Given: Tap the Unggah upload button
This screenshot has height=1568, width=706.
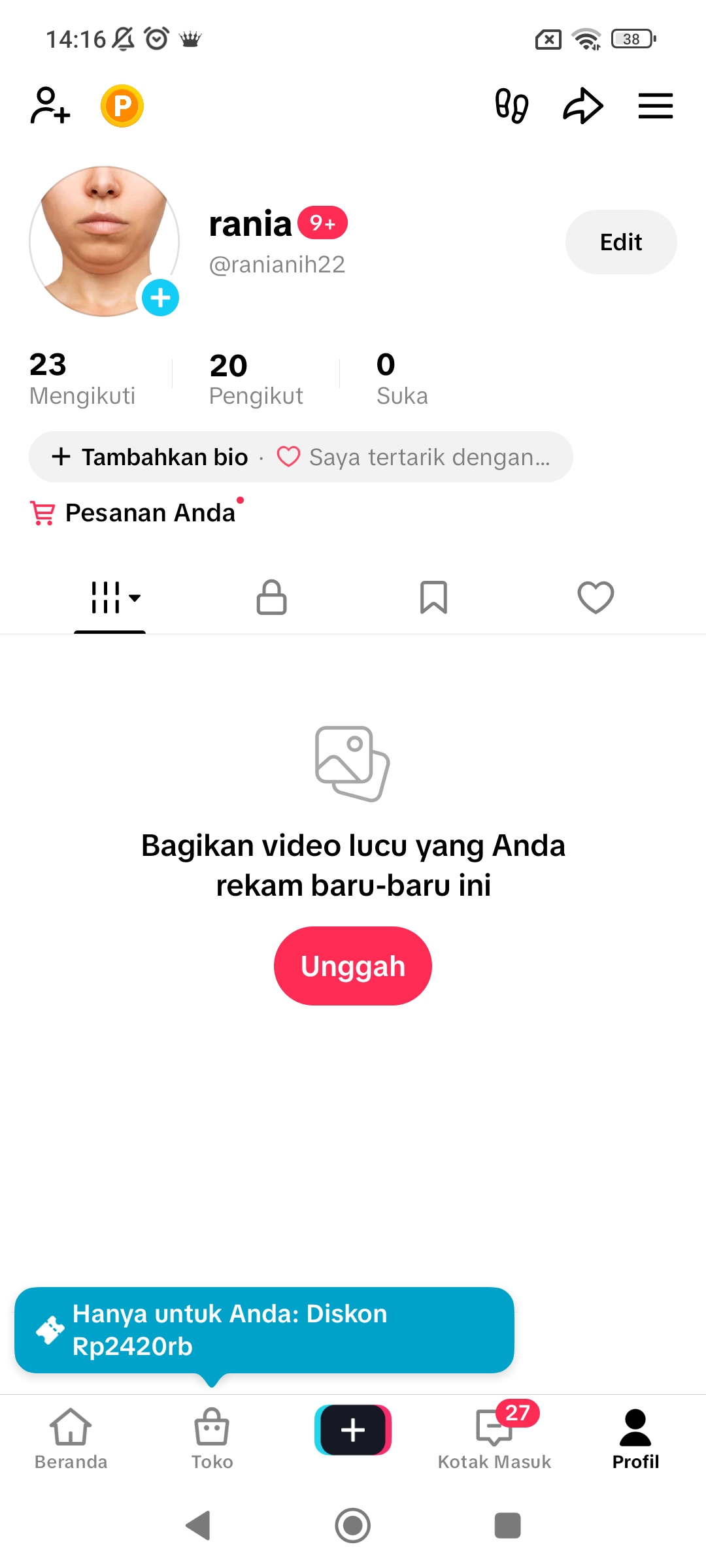Looking at the screenshot, I should (x=353, y=966).
